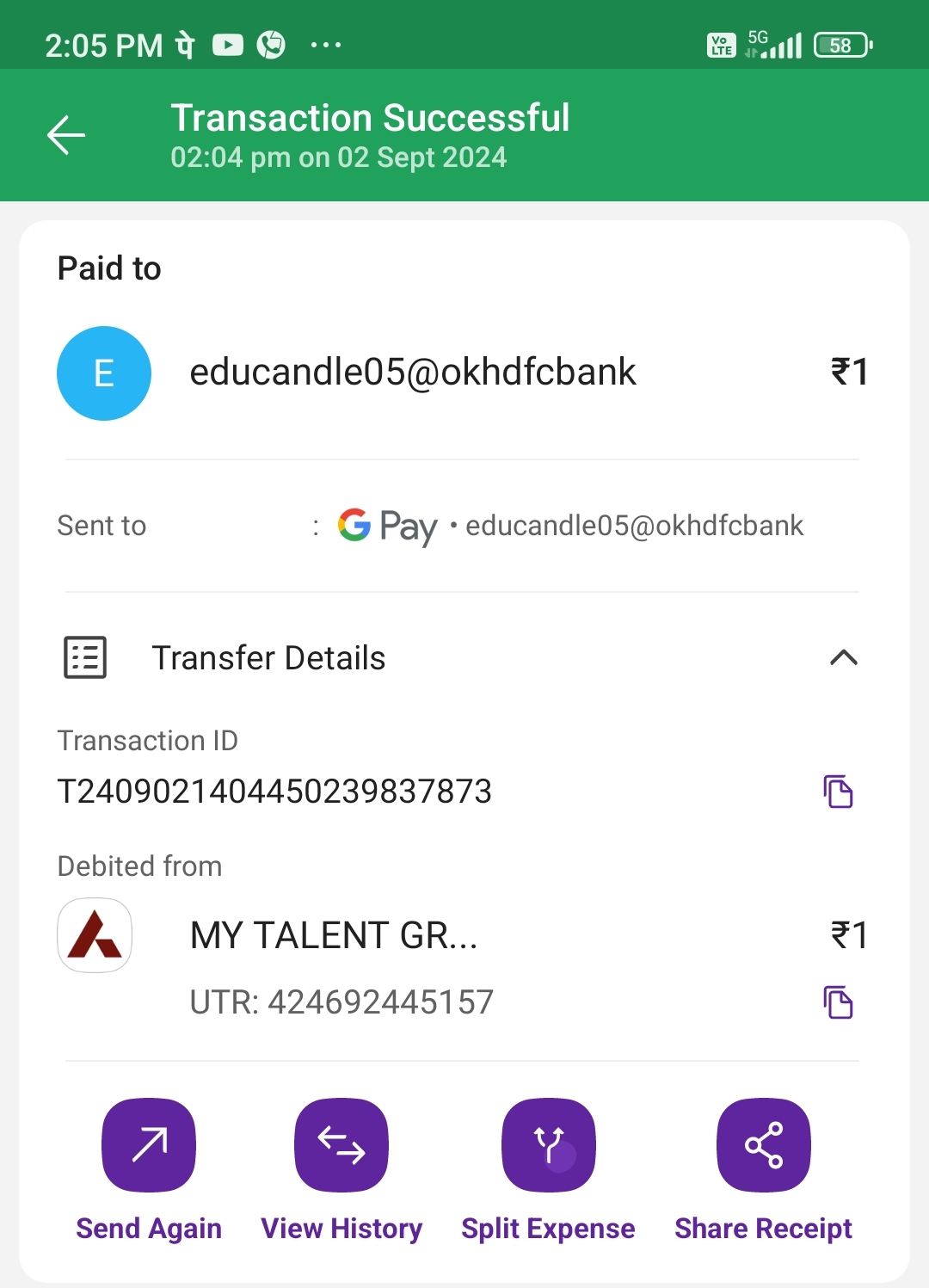Tap Send Again to repeat payment
The image size is (929, 1288).
(x=149, y=1145)
